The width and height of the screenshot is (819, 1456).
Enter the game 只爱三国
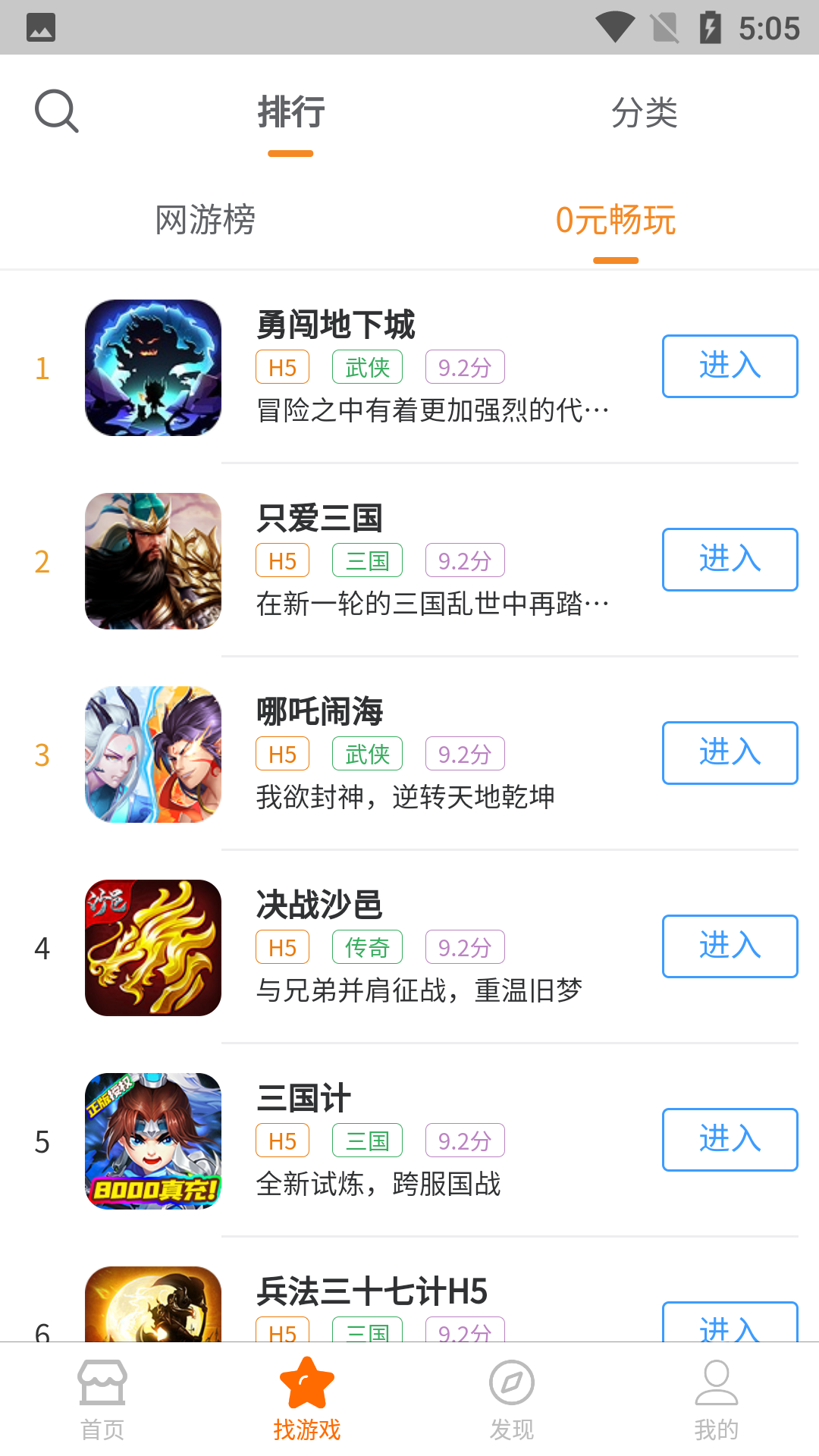pyautogui.click(x=730, y=560)
